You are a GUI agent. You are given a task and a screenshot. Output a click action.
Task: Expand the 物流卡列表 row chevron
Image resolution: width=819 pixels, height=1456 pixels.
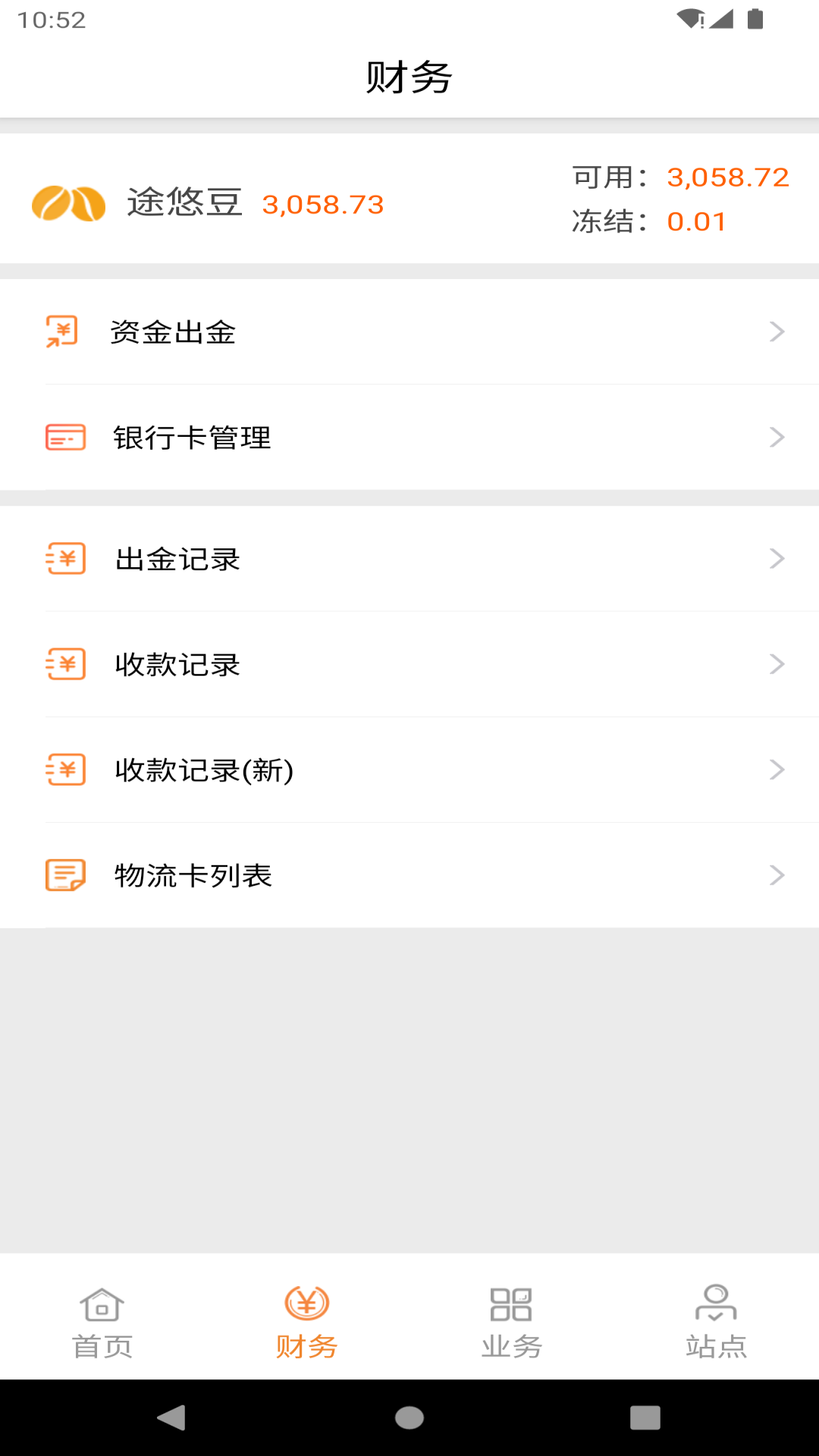(777, 876)
